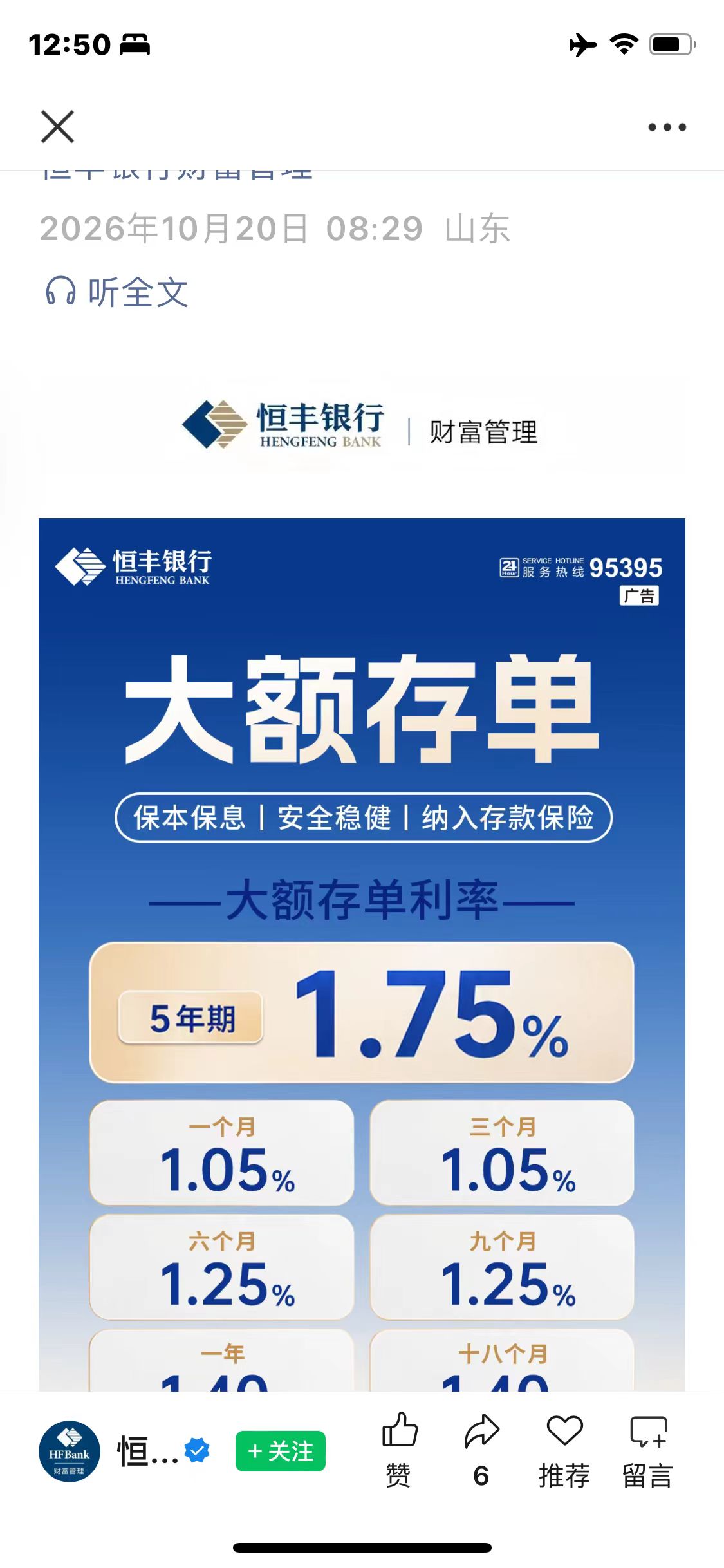Open the HFBank account avatar
724x1568 pixels.
tap(70, 1451)
